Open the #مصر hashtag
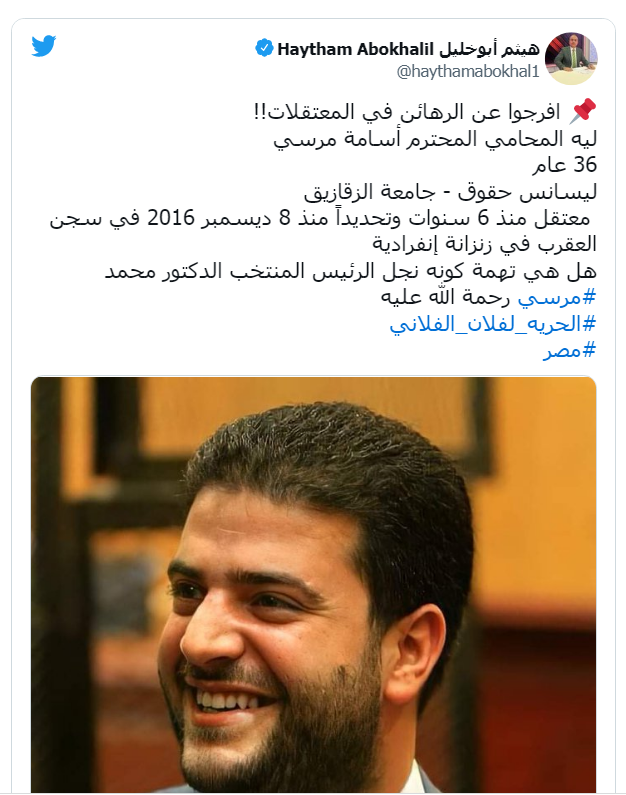Image resolution: width=626 pixels, height=795 pixels. pos(575,350)
